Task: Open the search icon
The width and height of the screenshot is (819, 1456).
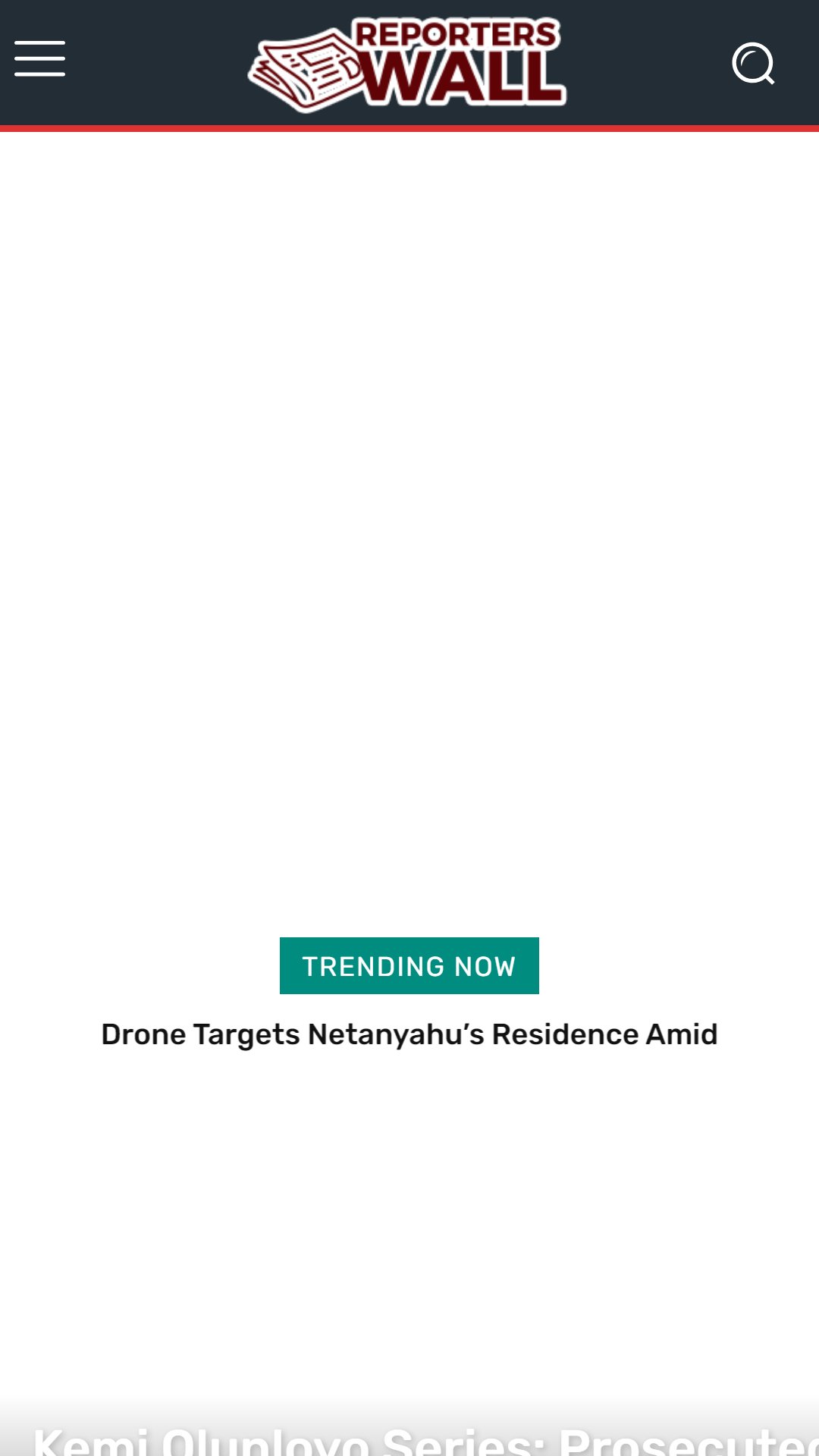Action: click(x=754, y=63)
